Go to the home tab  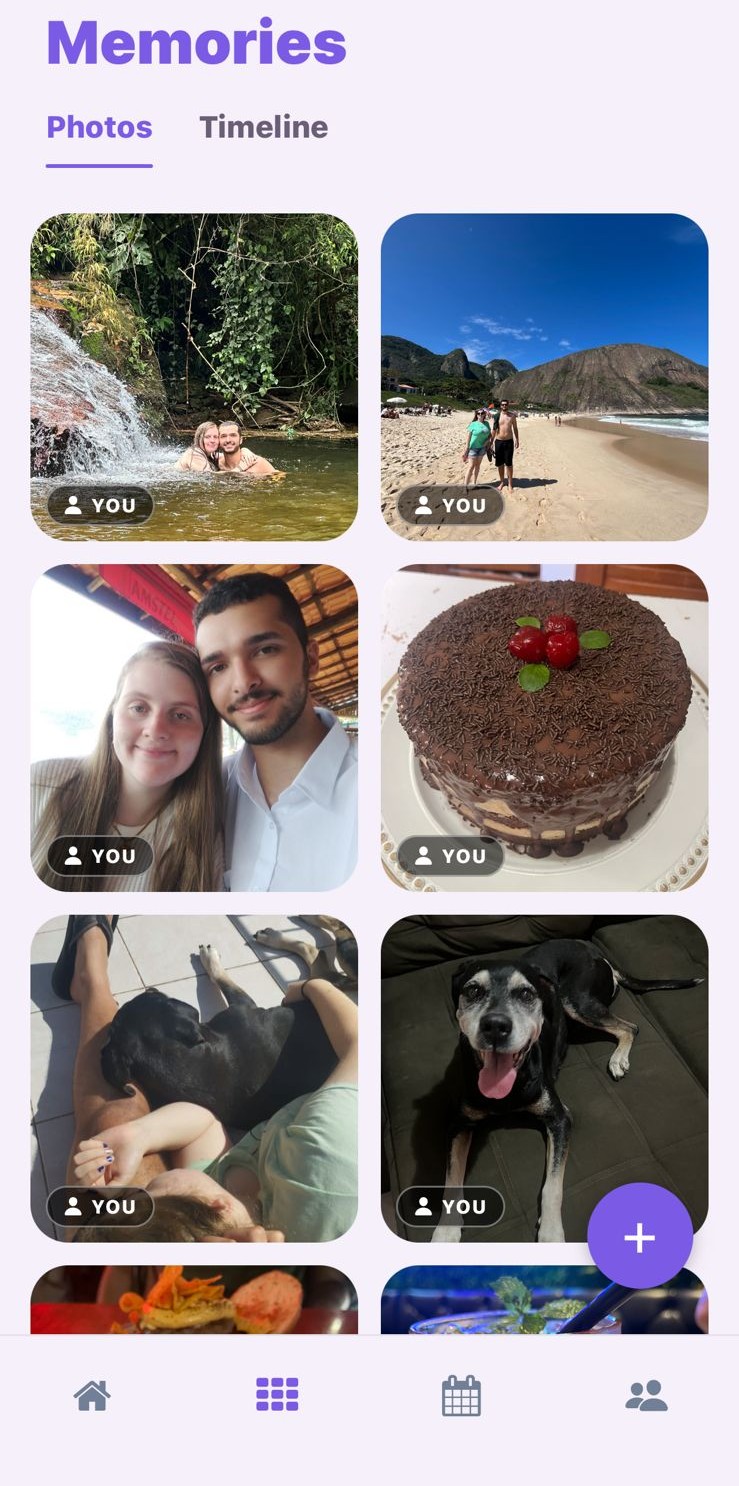[x=92, y=1395]
